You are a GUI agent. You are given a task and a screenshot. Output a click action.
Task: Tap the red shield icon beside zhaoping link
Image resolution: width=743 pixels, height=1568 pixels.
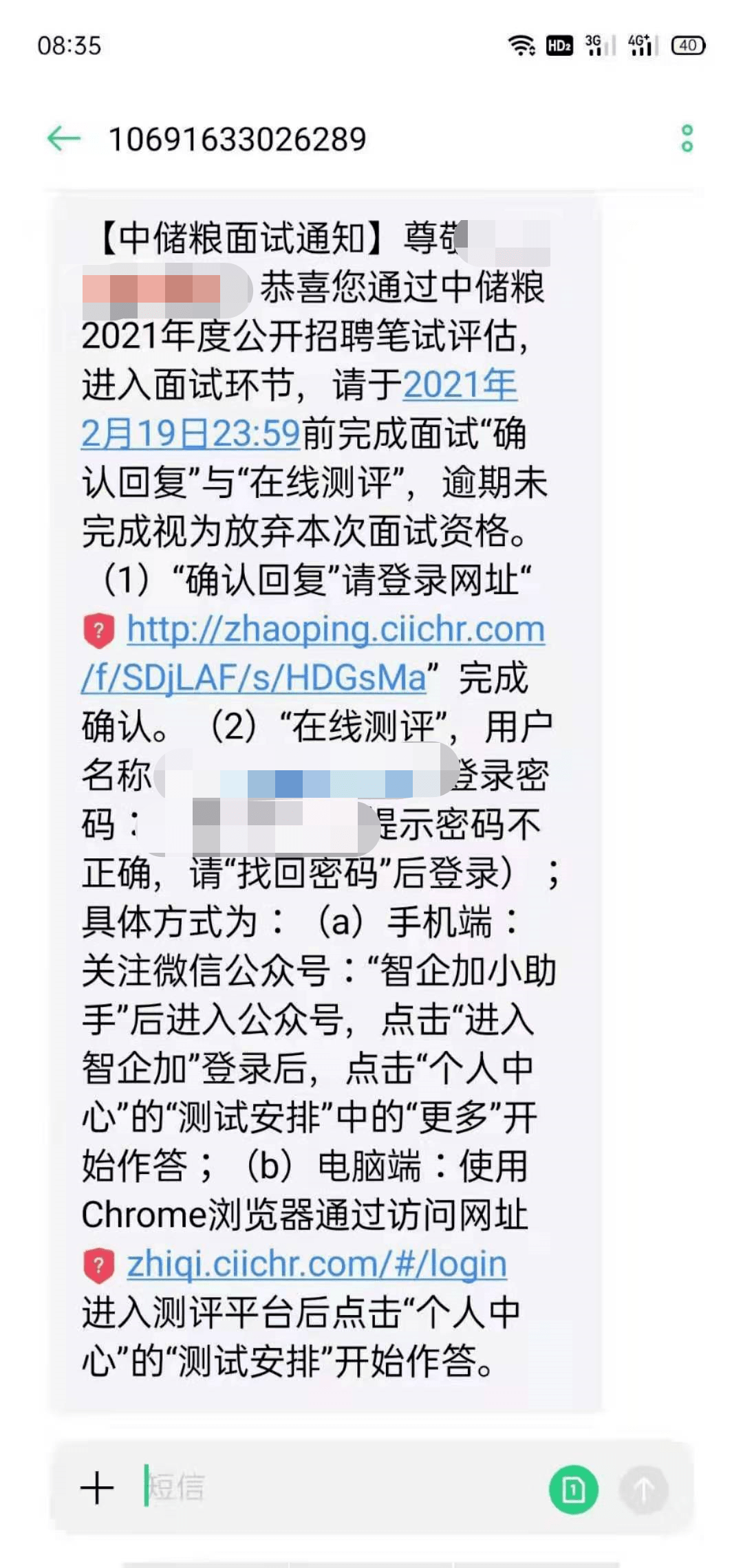click(98, 631)
